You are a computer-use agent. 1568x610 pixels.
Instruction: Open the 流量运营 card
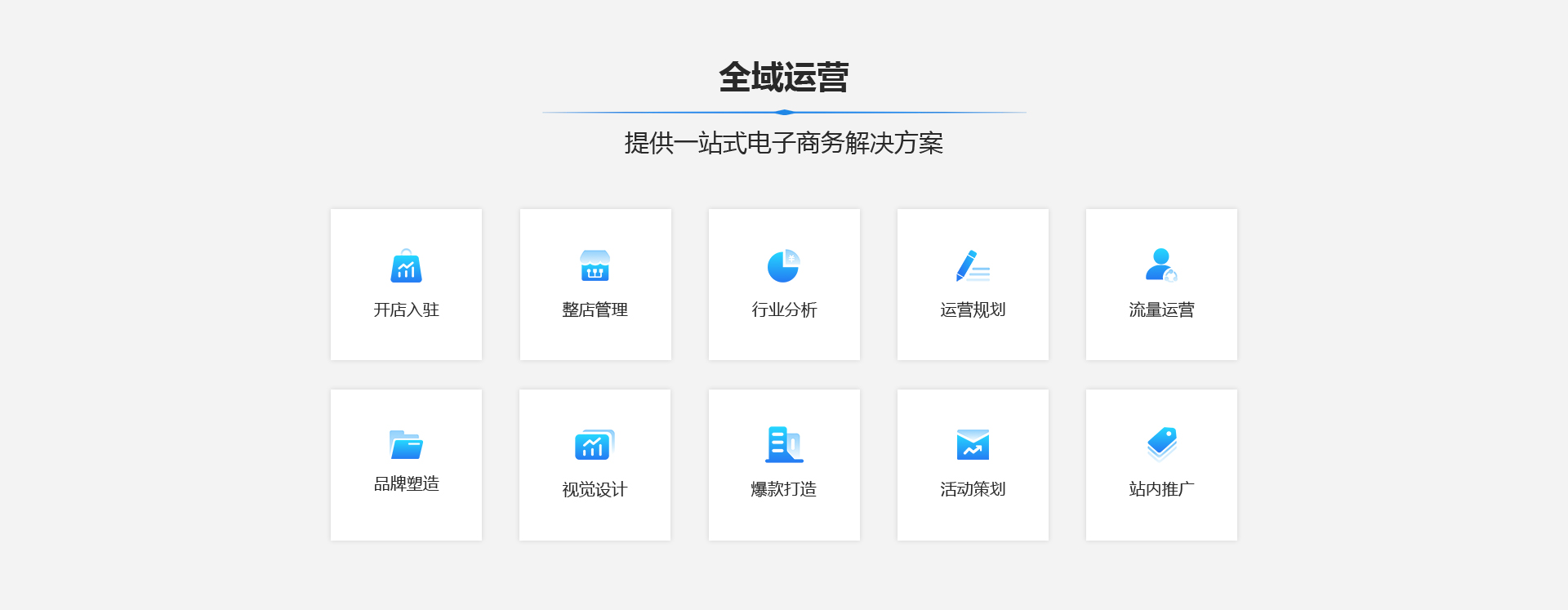(1161, 284)
